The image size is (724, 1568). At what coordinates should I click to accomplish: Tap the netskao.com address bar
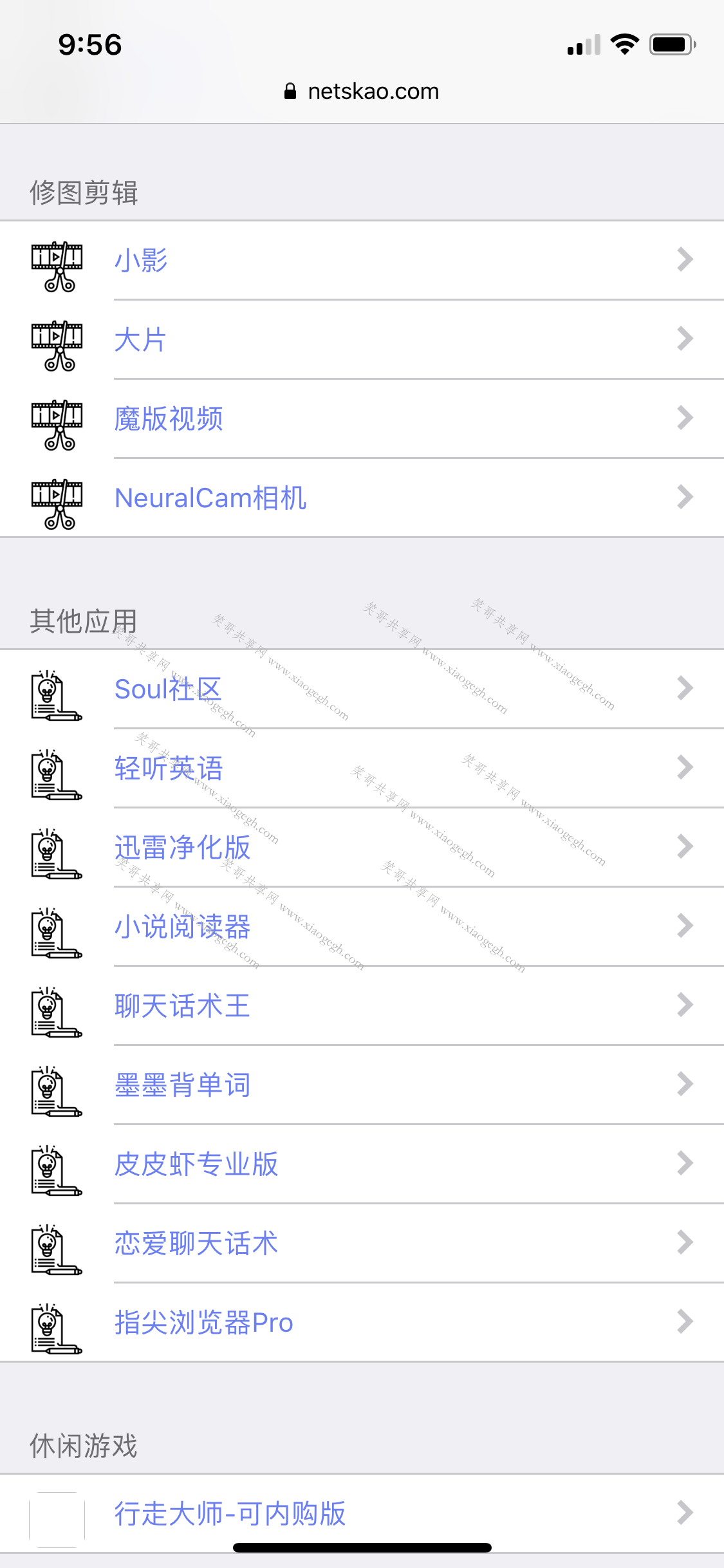pos(362,91)
